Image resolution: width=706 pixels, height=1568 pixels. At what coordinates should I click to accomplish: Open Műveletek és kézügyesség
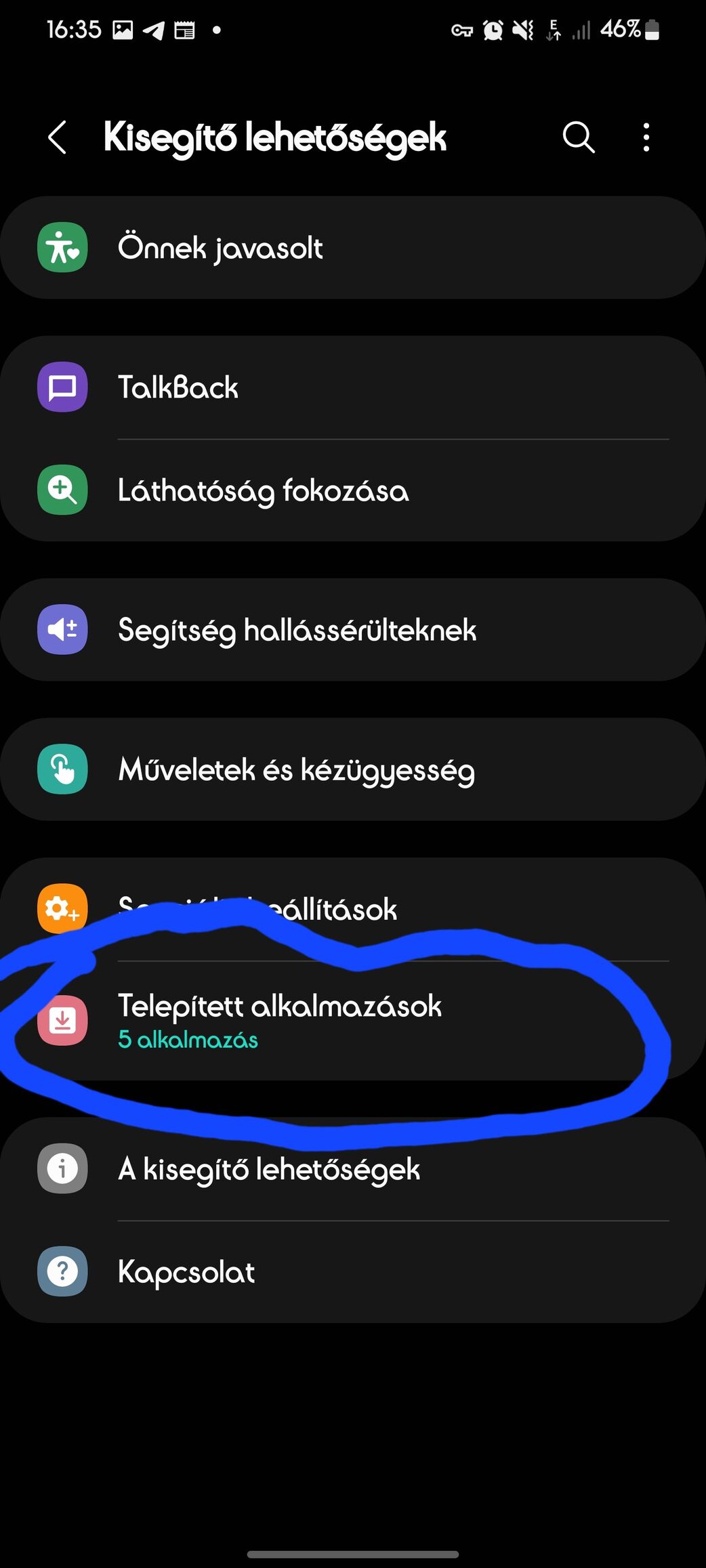click(x=353, y=769)
